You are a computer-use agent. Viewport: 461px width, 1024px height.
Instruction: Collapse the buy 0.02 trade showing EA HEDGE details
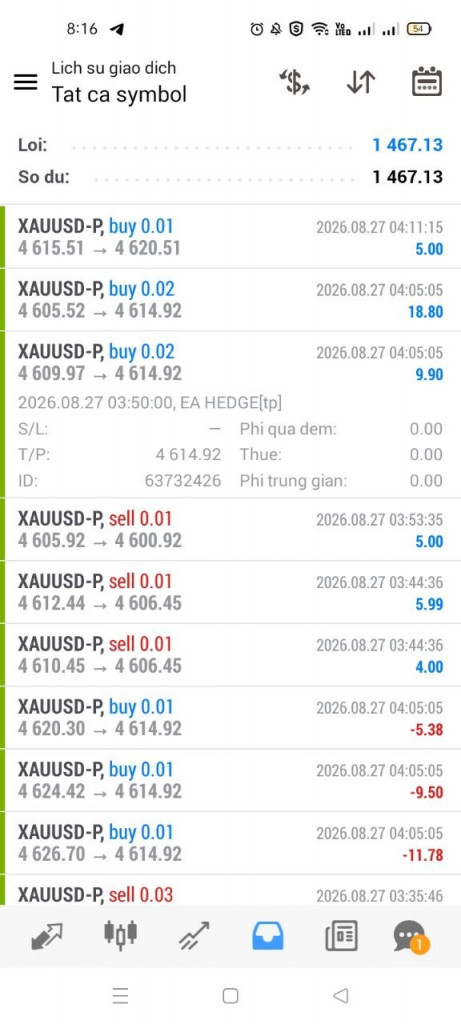[230, 414]
